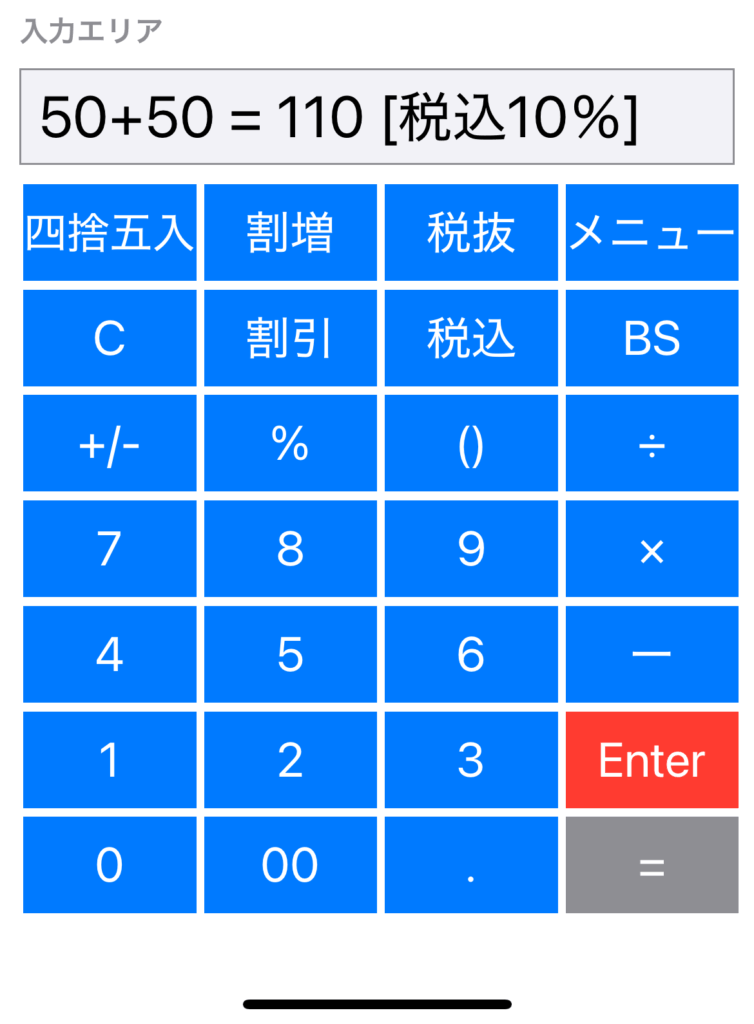Hit the red Enter key
The width and height of the screenshot is (754, 1024).
click(652, 760)
